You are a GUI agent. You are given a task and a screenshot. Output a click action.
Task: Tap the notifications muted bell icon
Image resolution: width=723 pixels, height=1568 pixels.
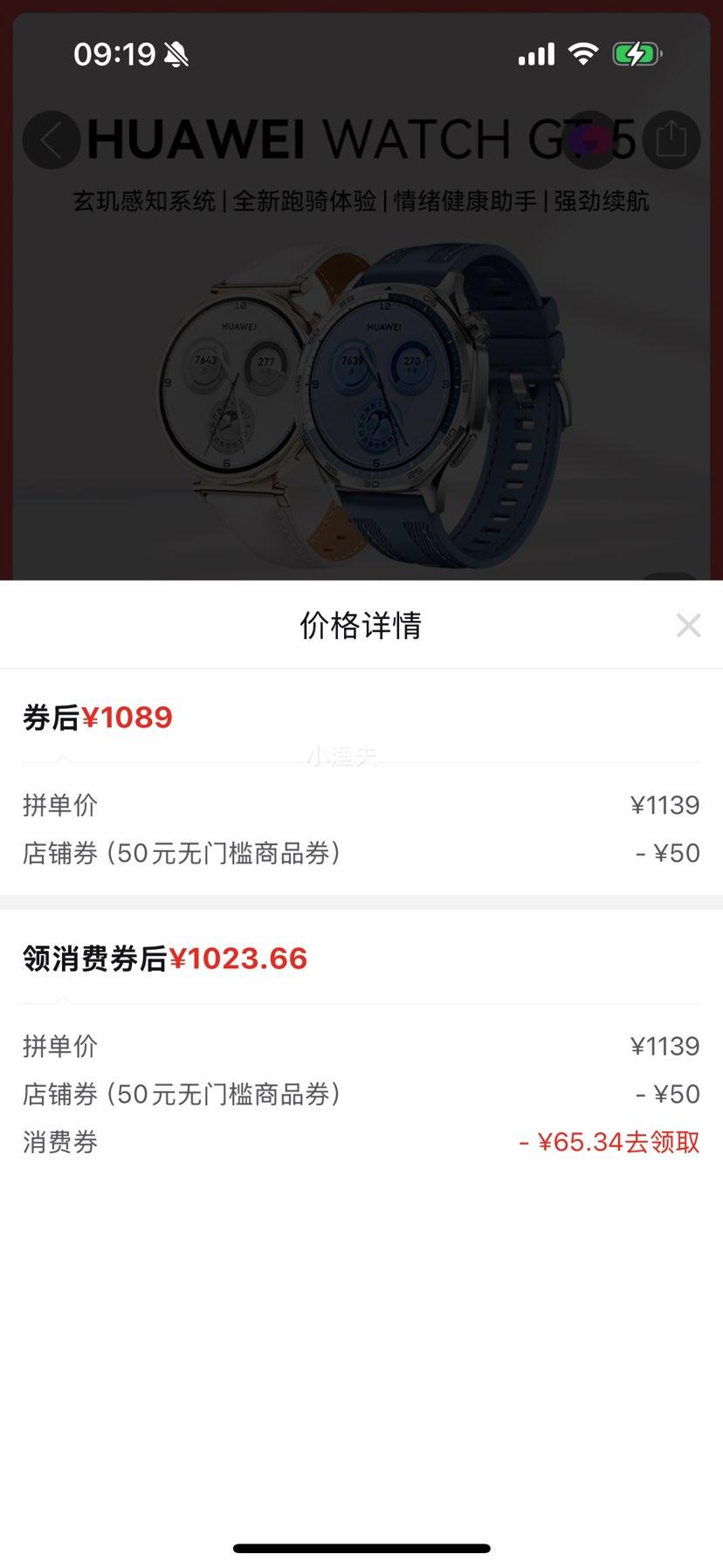177,53
